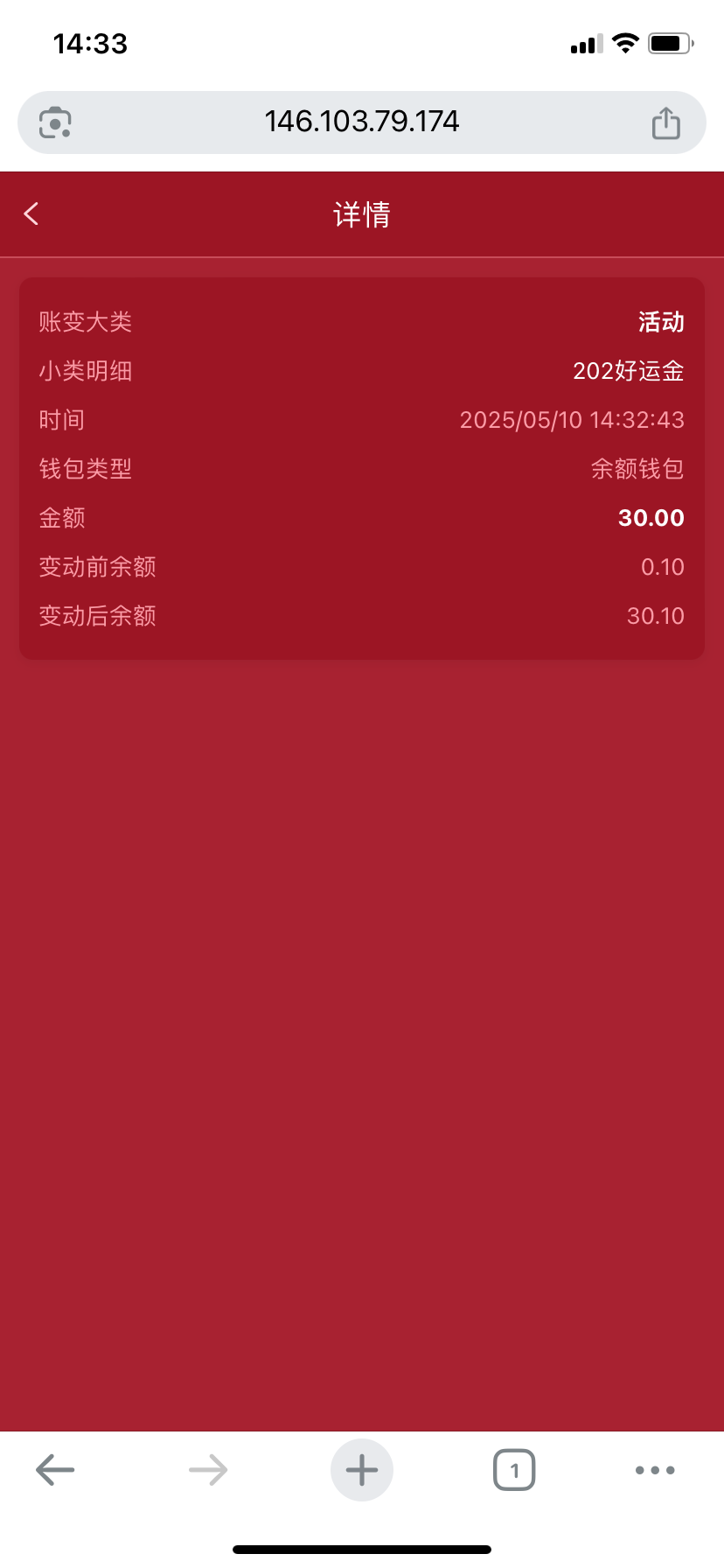724x1568 pixels.
Task: Open the camera search icon in address bar
Action: [55, 122]
